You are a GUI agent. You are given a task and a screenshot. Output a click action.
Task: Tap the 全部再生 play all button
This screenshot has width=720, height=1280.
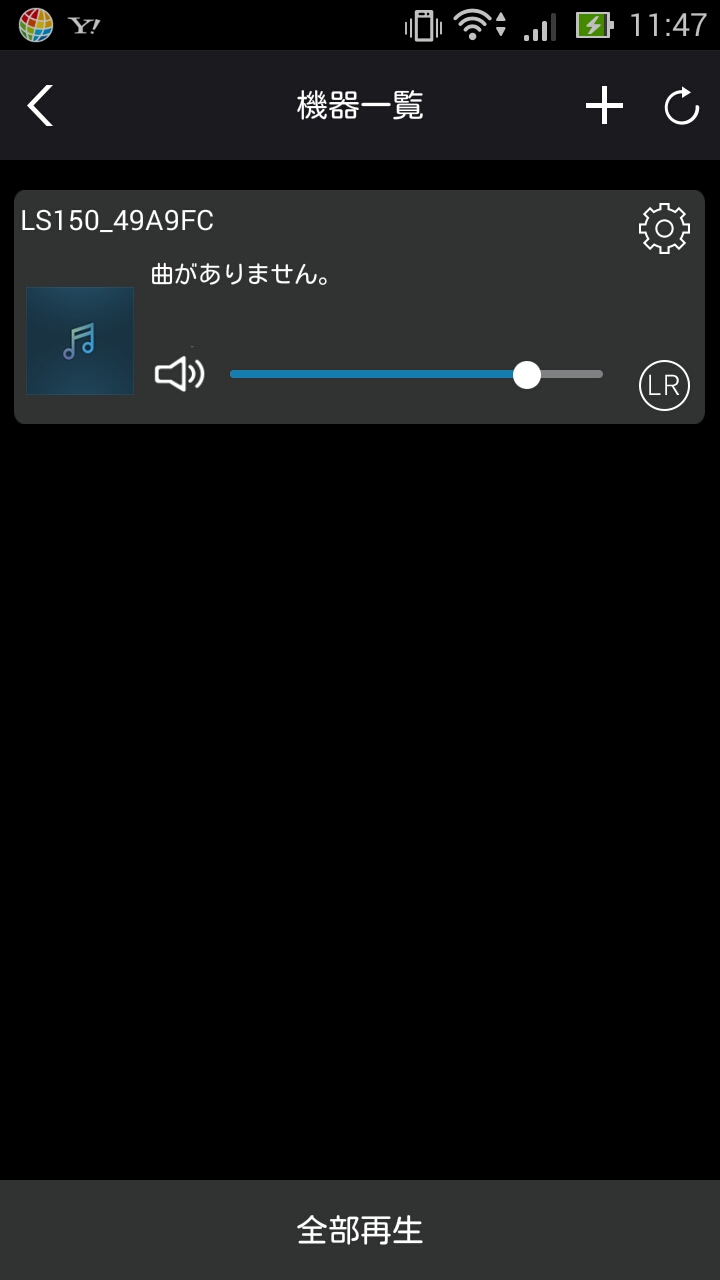click(x=360, y=1230)
